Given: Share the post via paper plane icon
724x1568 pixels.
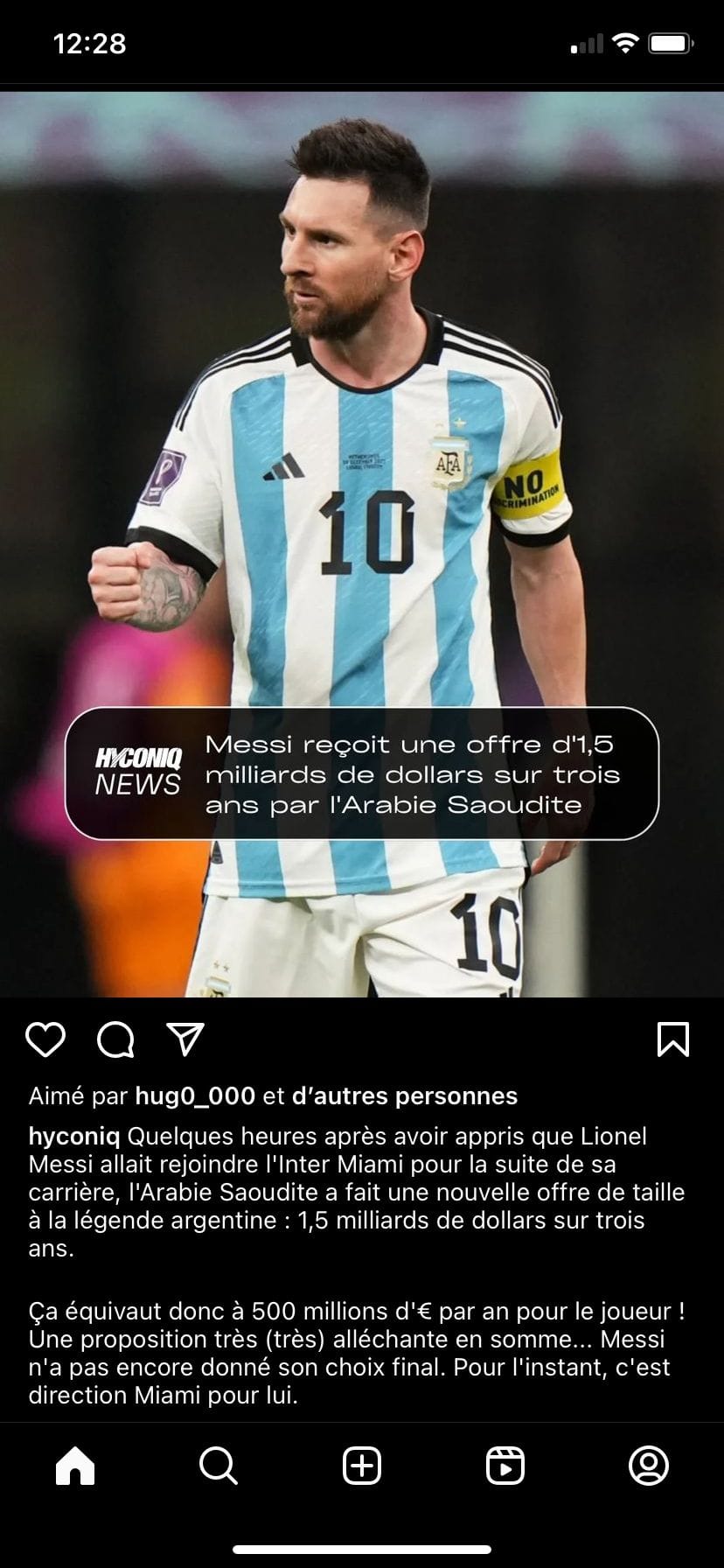Looking at the screenshot, I should coord(185,1039).
